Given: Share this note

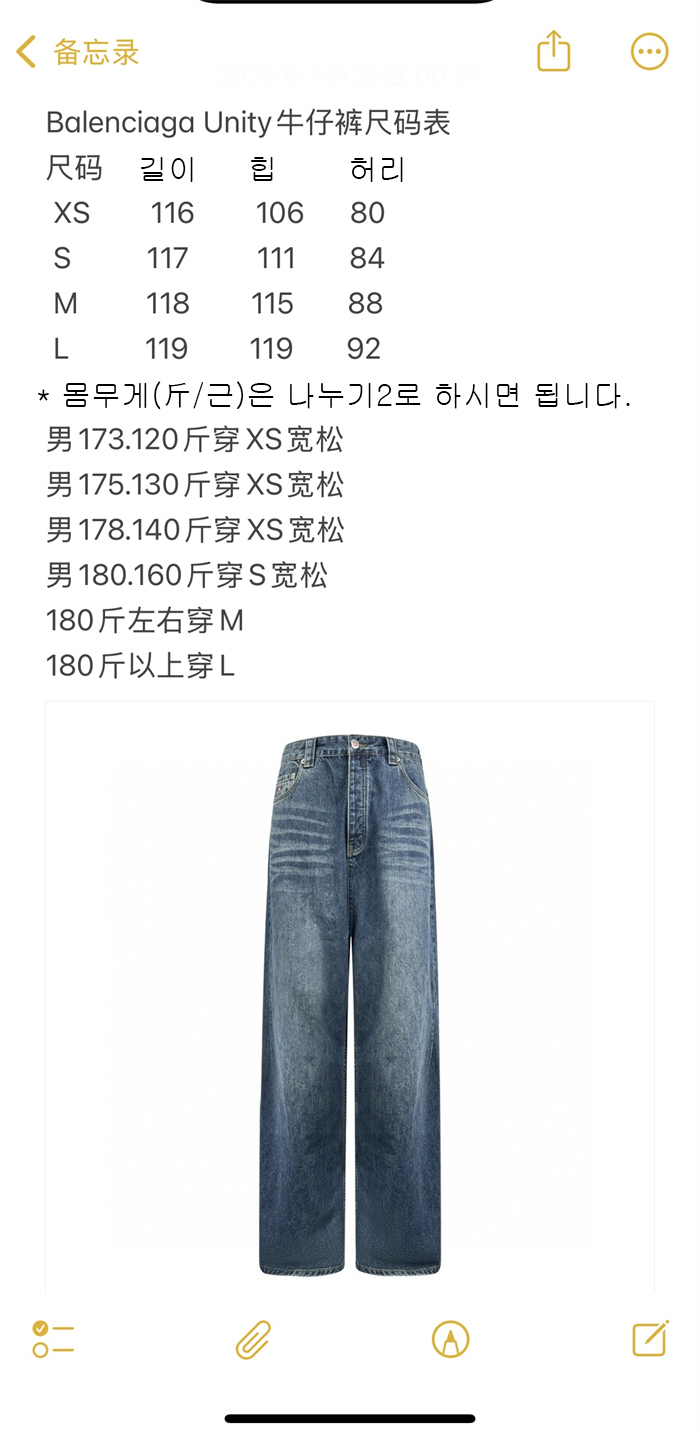Looking at the screenshot, I should (x=553, y=51).
